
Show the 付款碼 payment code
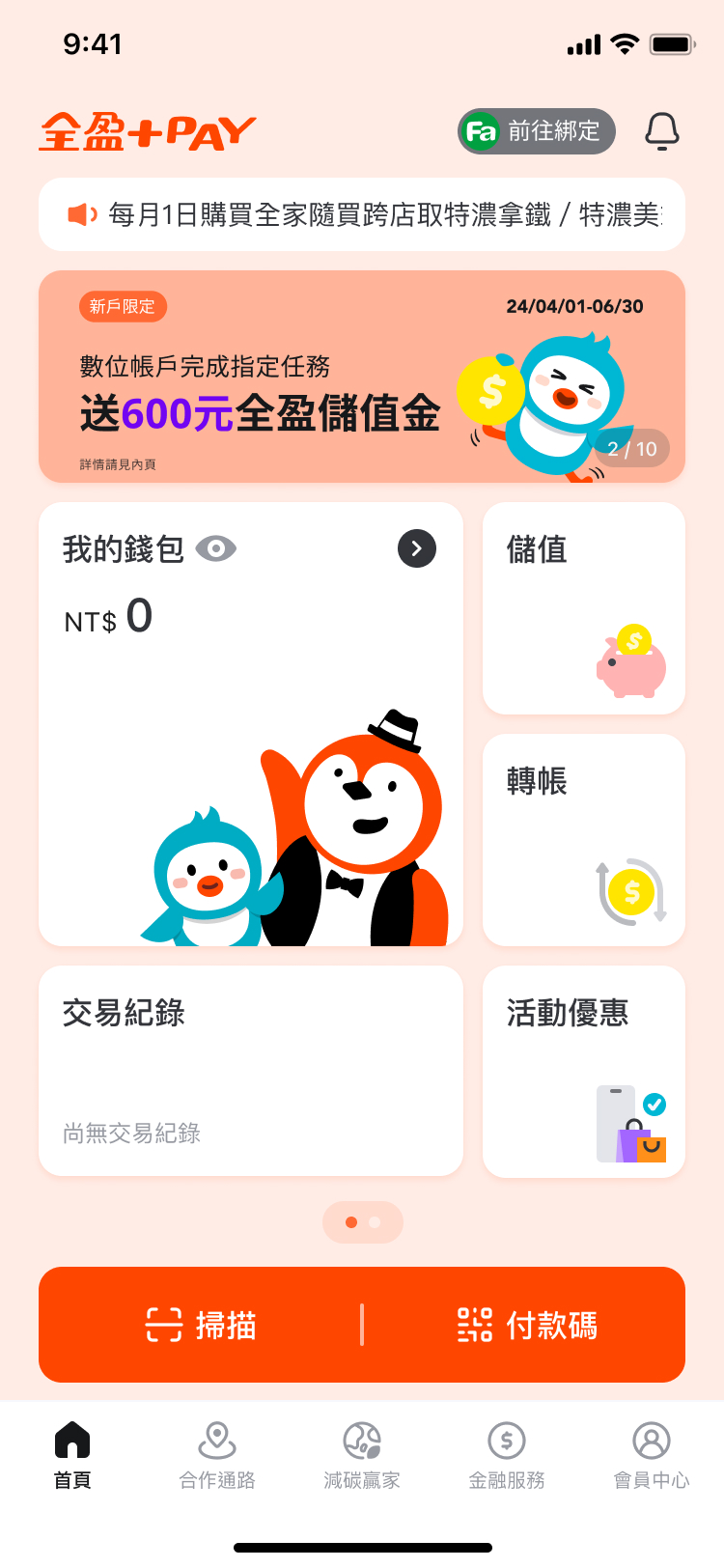pyautogui.click(x=526, y=1325)
